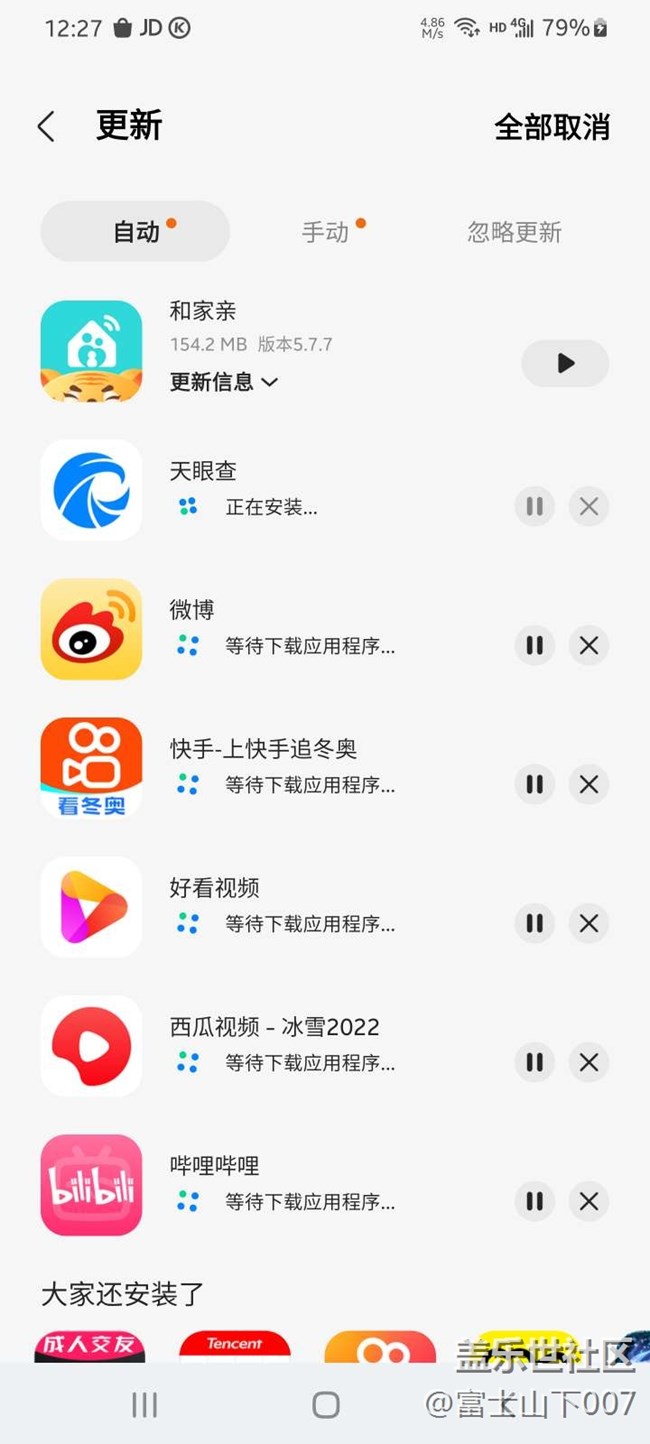Cancel the 微博 update
This screenshot has width=650, height=1444.
coord(589,645)
